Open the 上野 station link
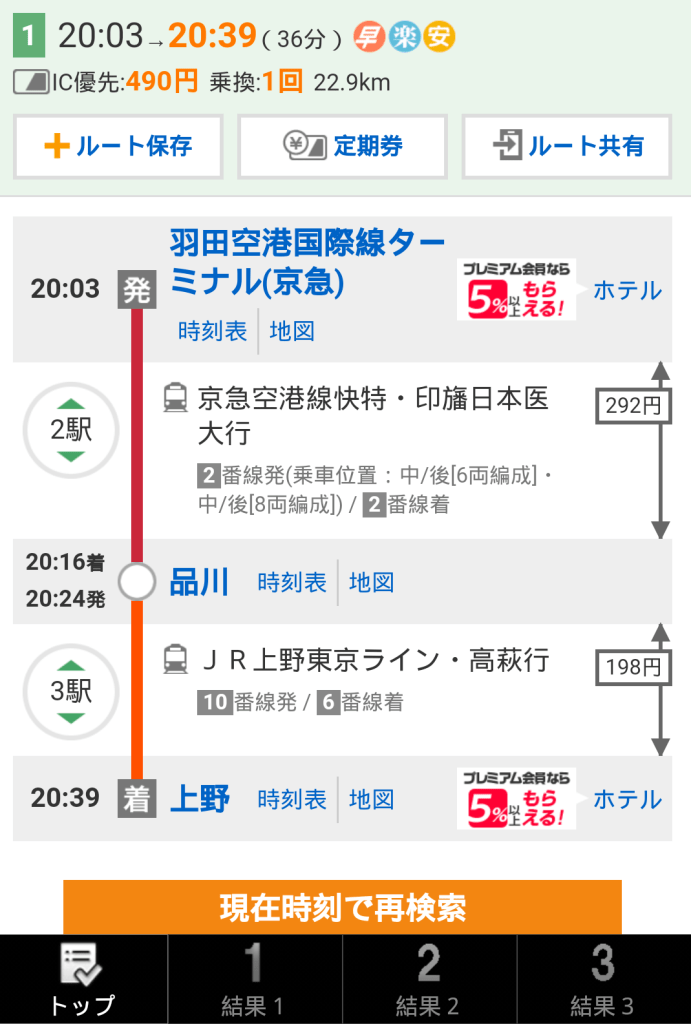The width and height of the screenshot is (691, 1024). pos(199,799)
